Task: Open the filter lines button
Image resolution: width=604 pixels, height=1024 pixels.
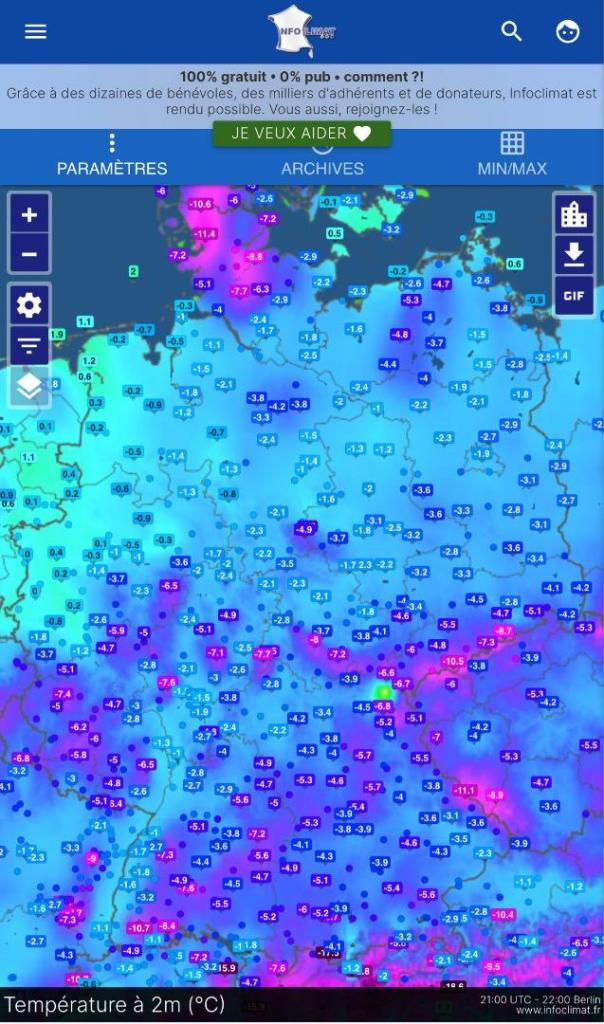Action: (29, 346)
